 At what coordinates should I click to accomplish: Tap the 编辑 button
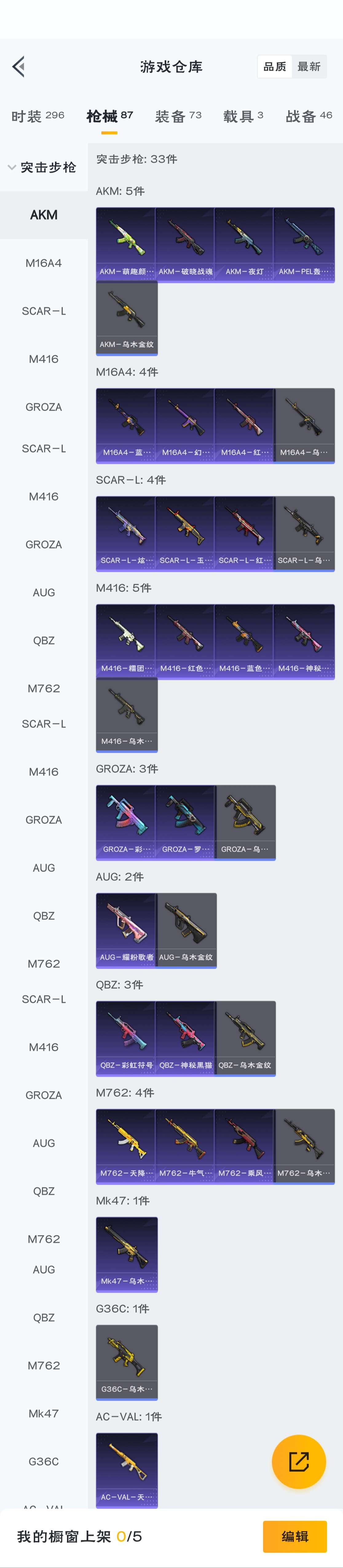[x=295, y=1536]
